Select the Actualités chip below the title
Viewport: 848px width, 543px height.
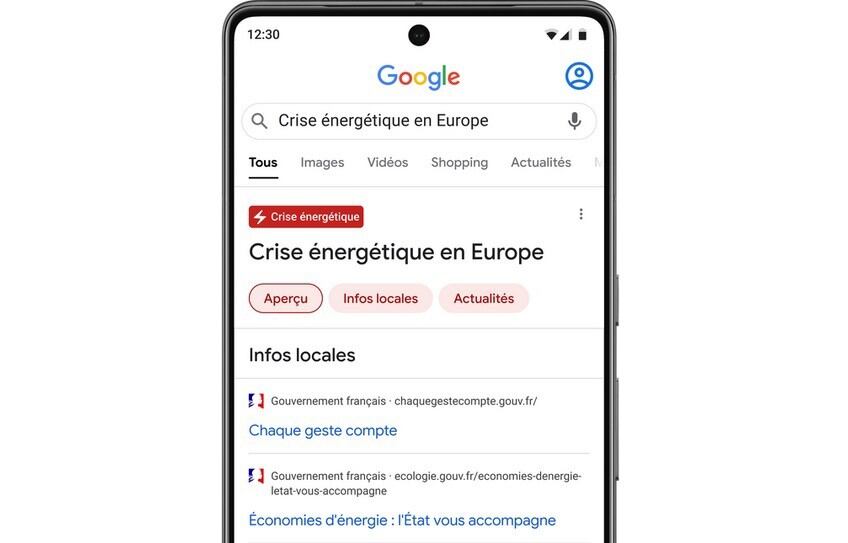tap(483, 298)
